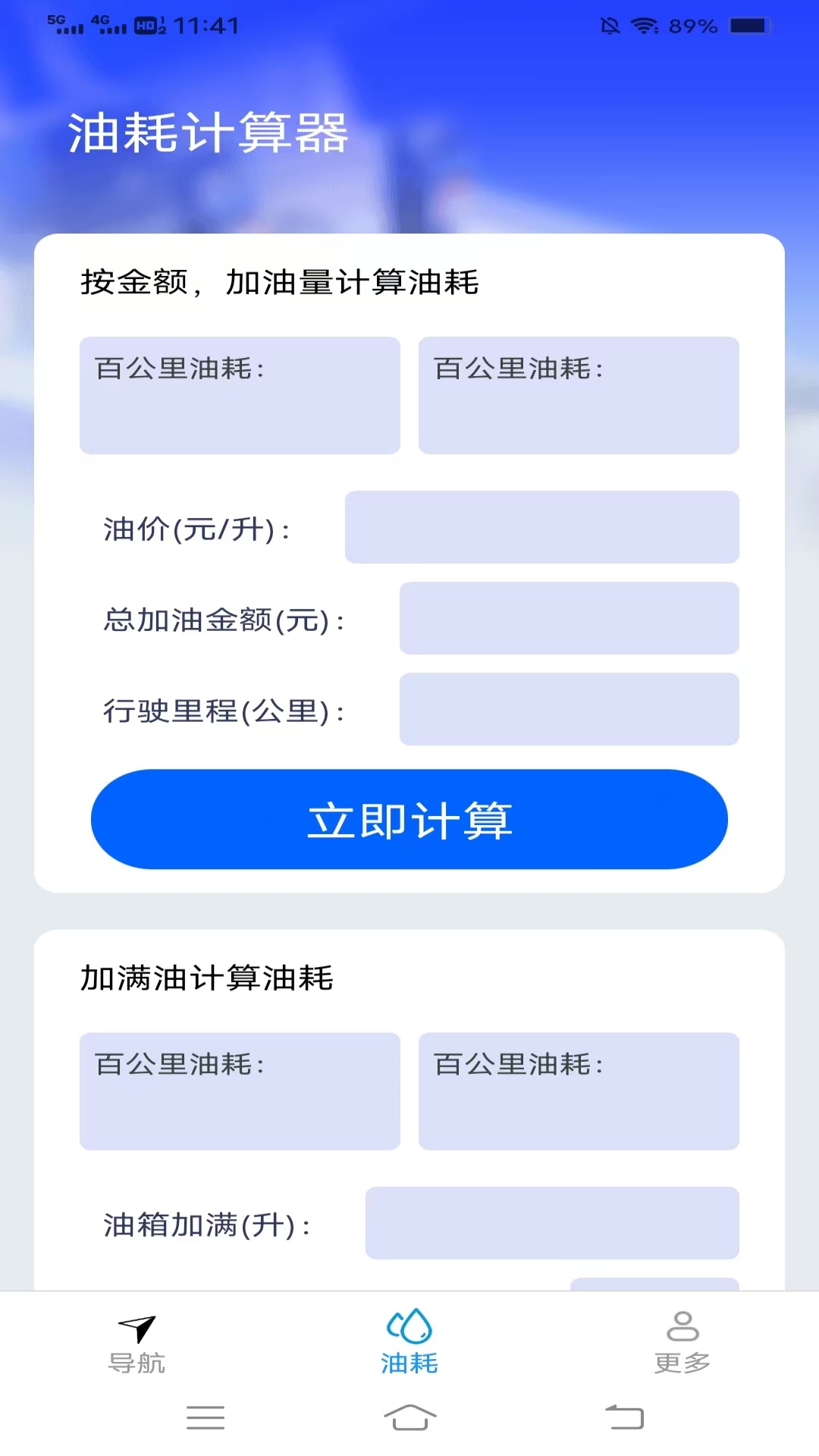Select the right 百公里油耗 result box
Image resolution: width=819 pixels, height=1456 pixels.
[579, 395]
